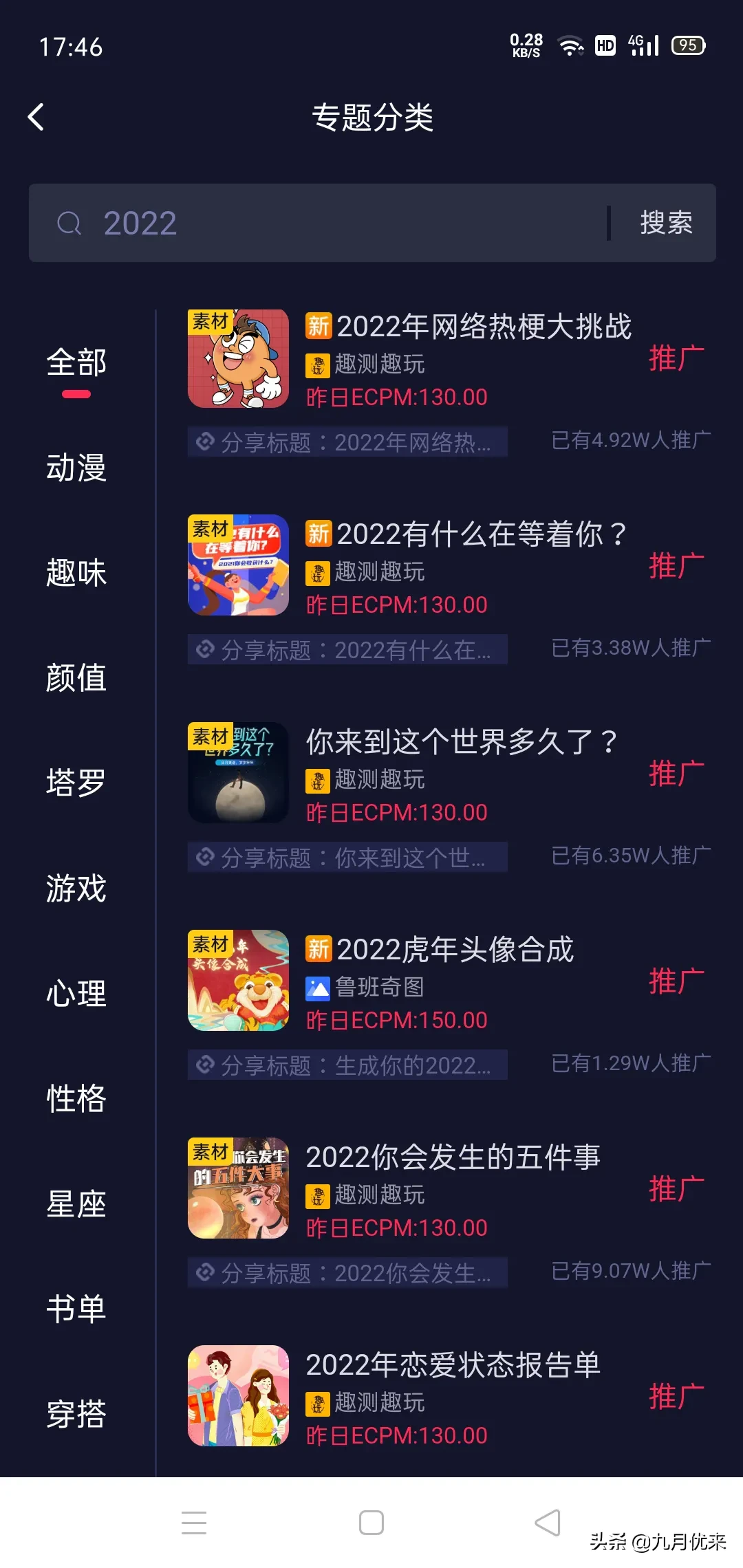Promote 2022虎年头像合成 via 推广
The image size is (743, 1568).
click(676, 982)
